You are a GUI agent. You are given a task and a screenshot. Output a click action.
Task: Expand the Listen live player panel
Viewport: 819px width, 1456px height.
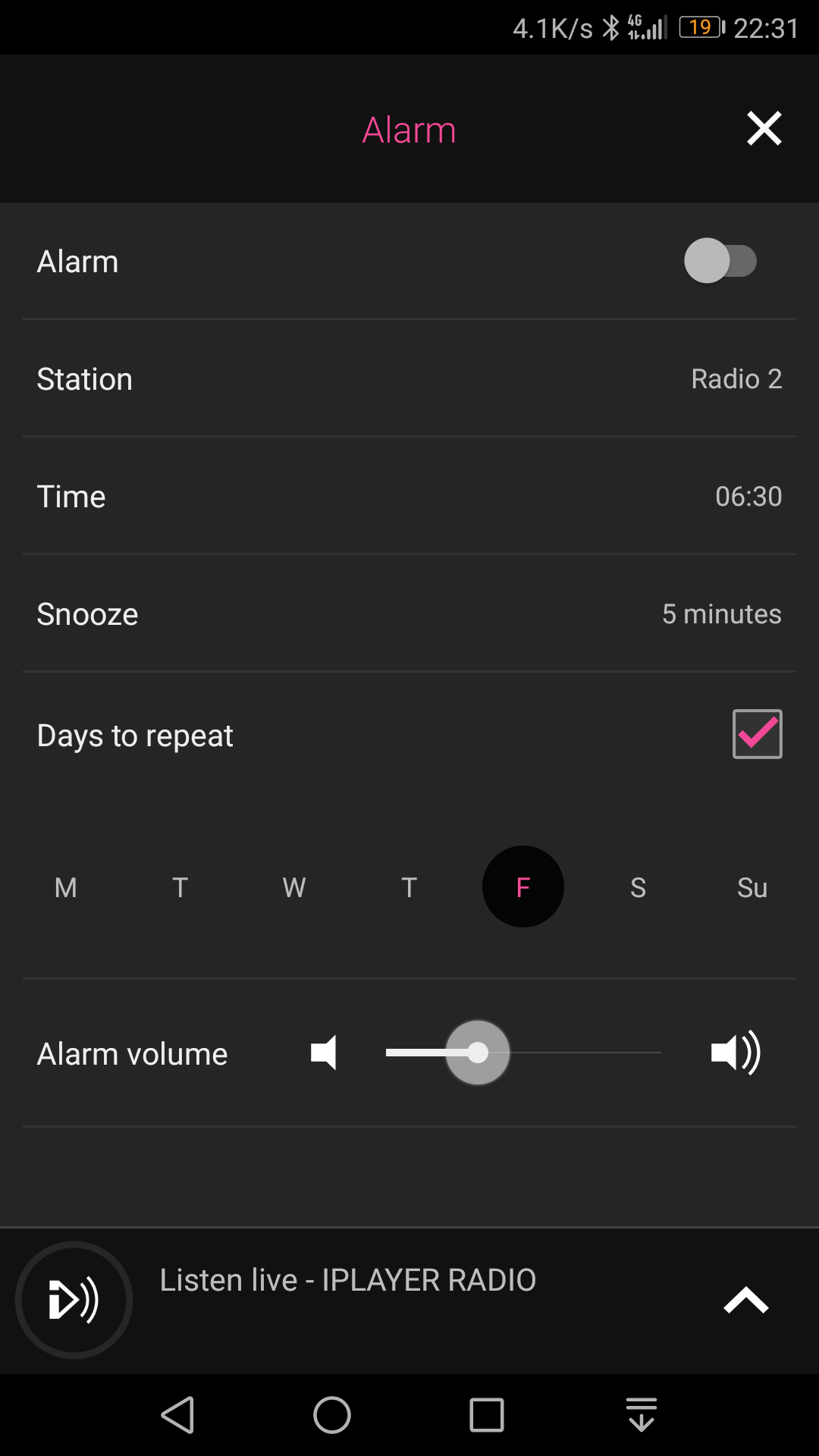[745, 1300]
